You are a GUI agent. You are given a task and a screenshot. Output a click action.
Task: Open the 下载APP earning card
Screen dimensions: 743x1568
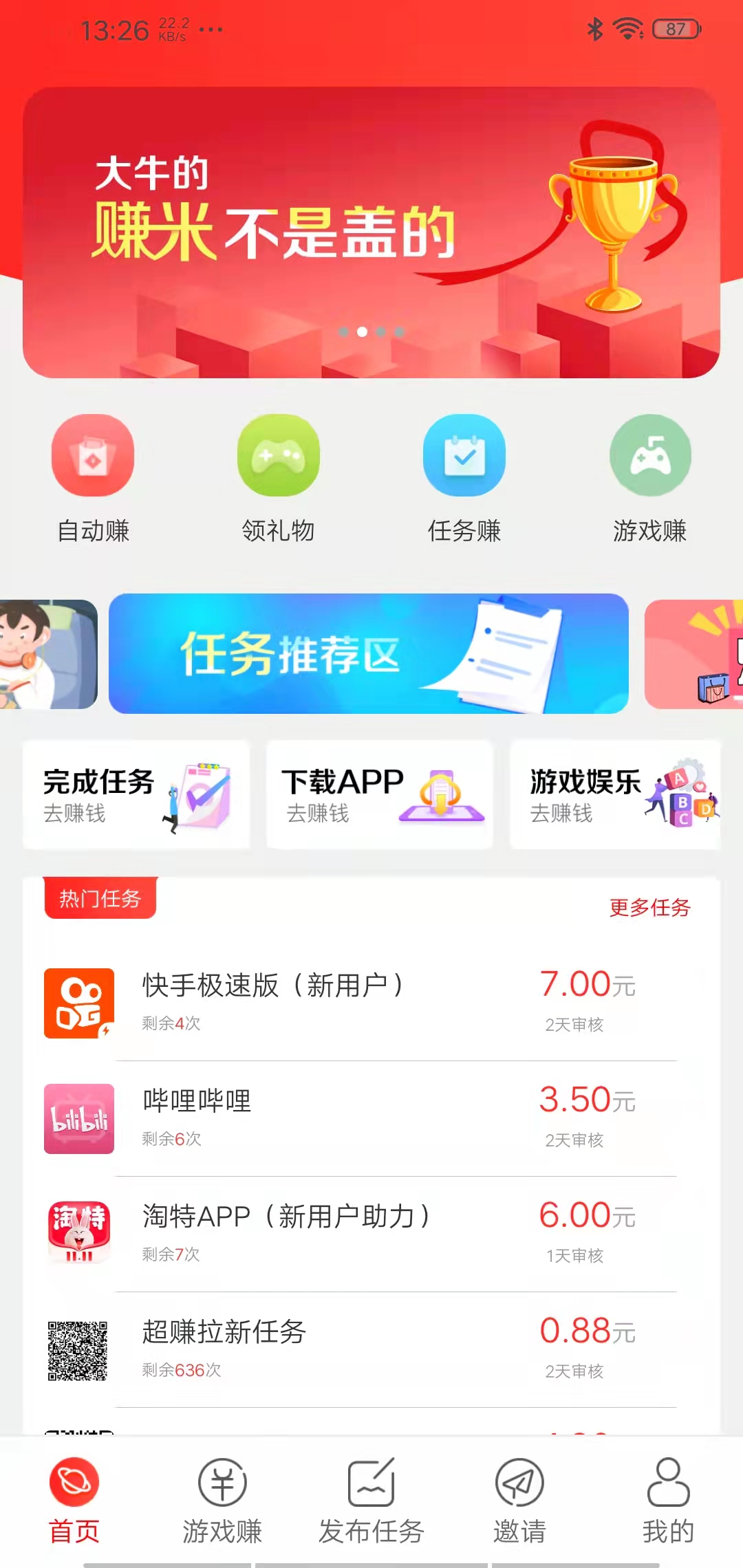coord(378,794)
